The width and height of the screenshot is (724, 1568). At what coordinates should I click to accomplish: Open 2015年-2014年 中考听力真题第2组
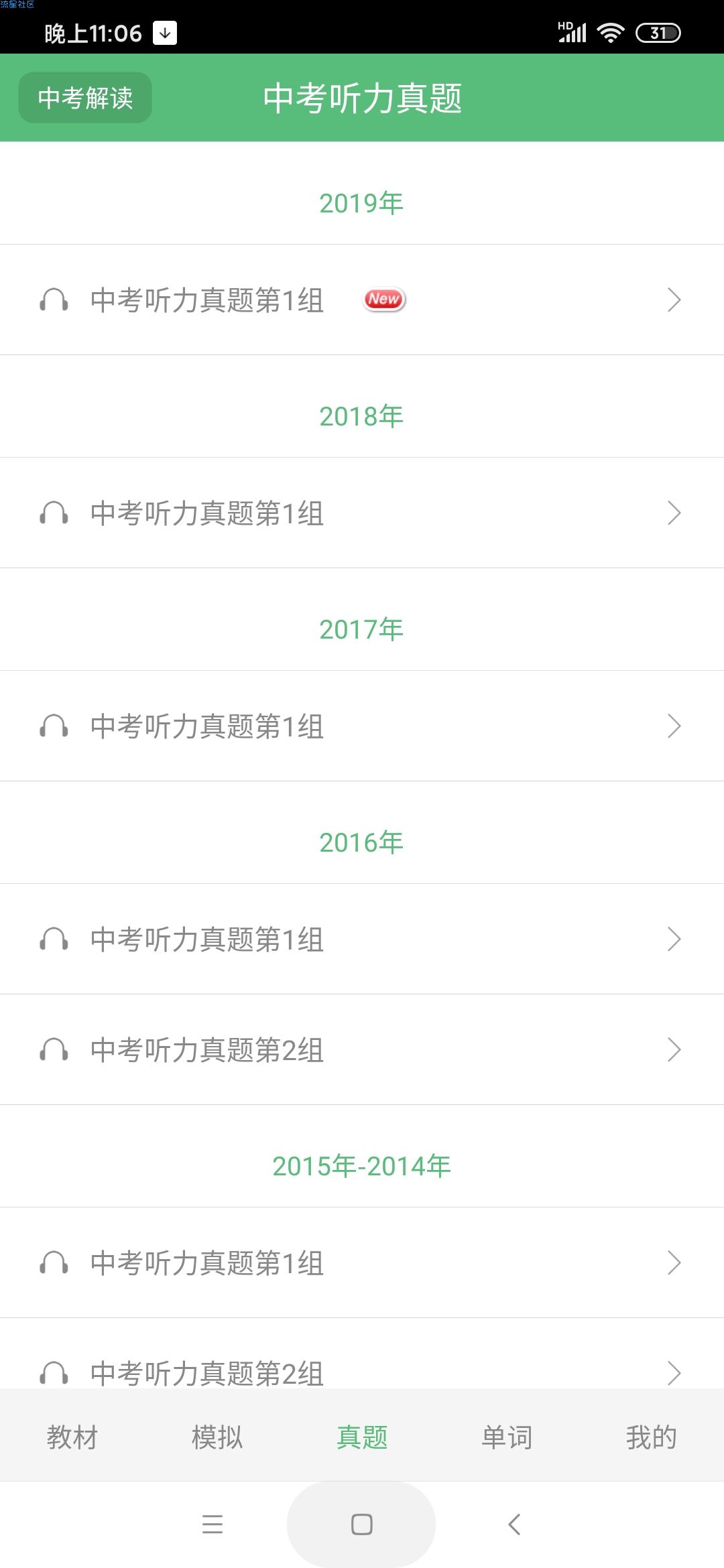pos(362,1354)
